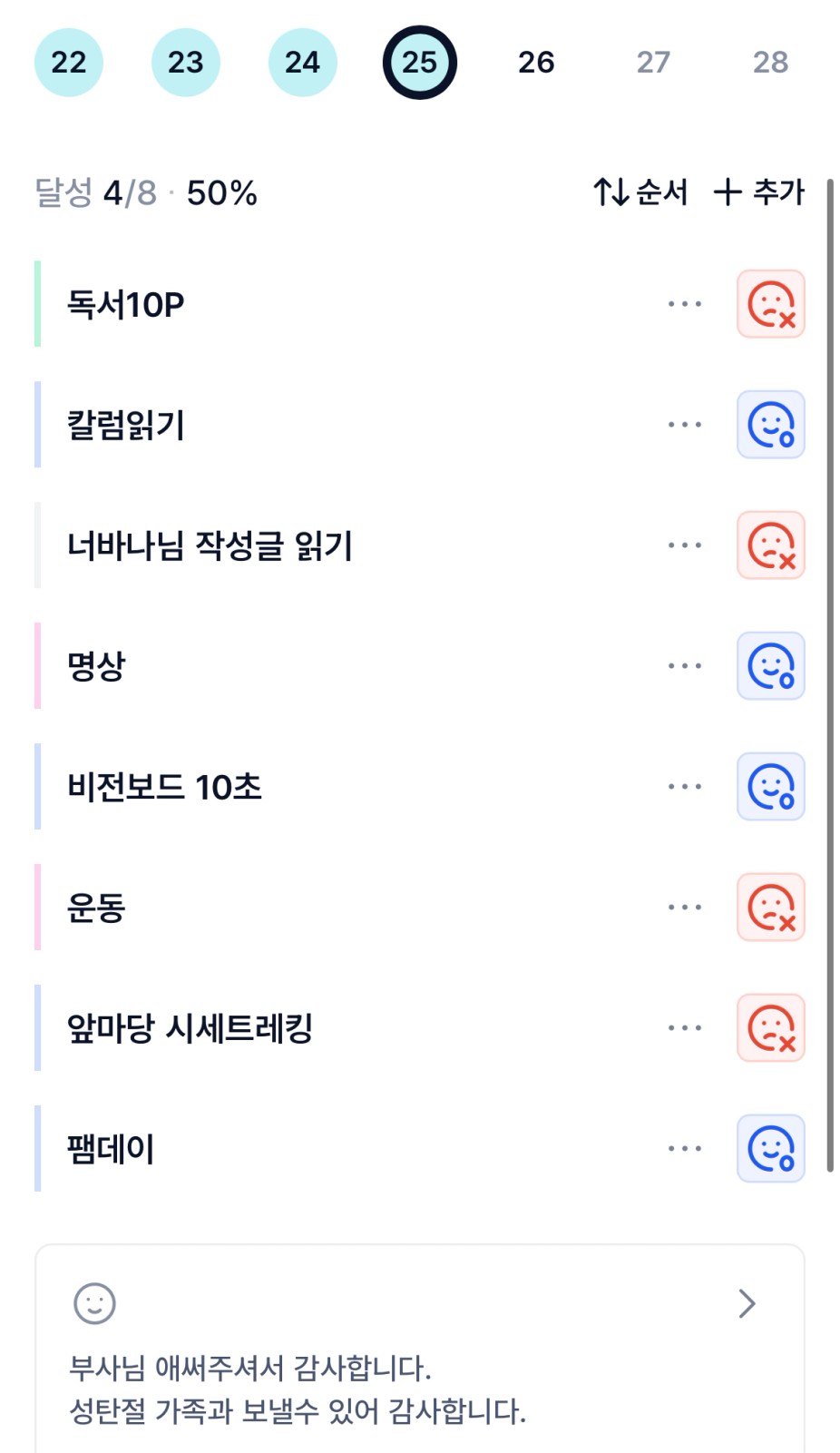
Task: Toggle the 명상 completion face
Action: click(x=770, y=666)
